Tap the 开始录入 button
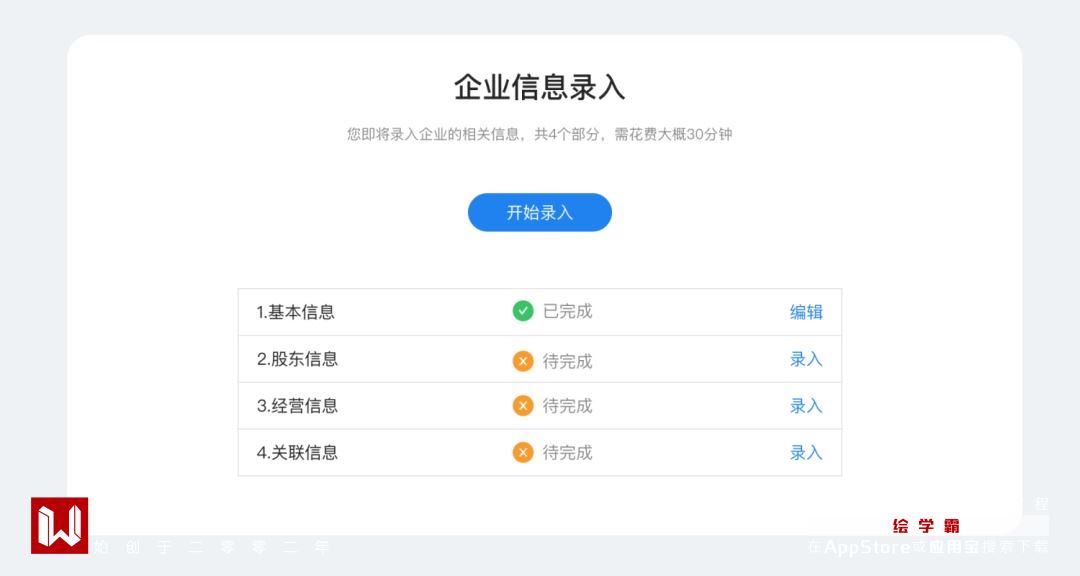The image size is (1080, 576). point(539,212)
